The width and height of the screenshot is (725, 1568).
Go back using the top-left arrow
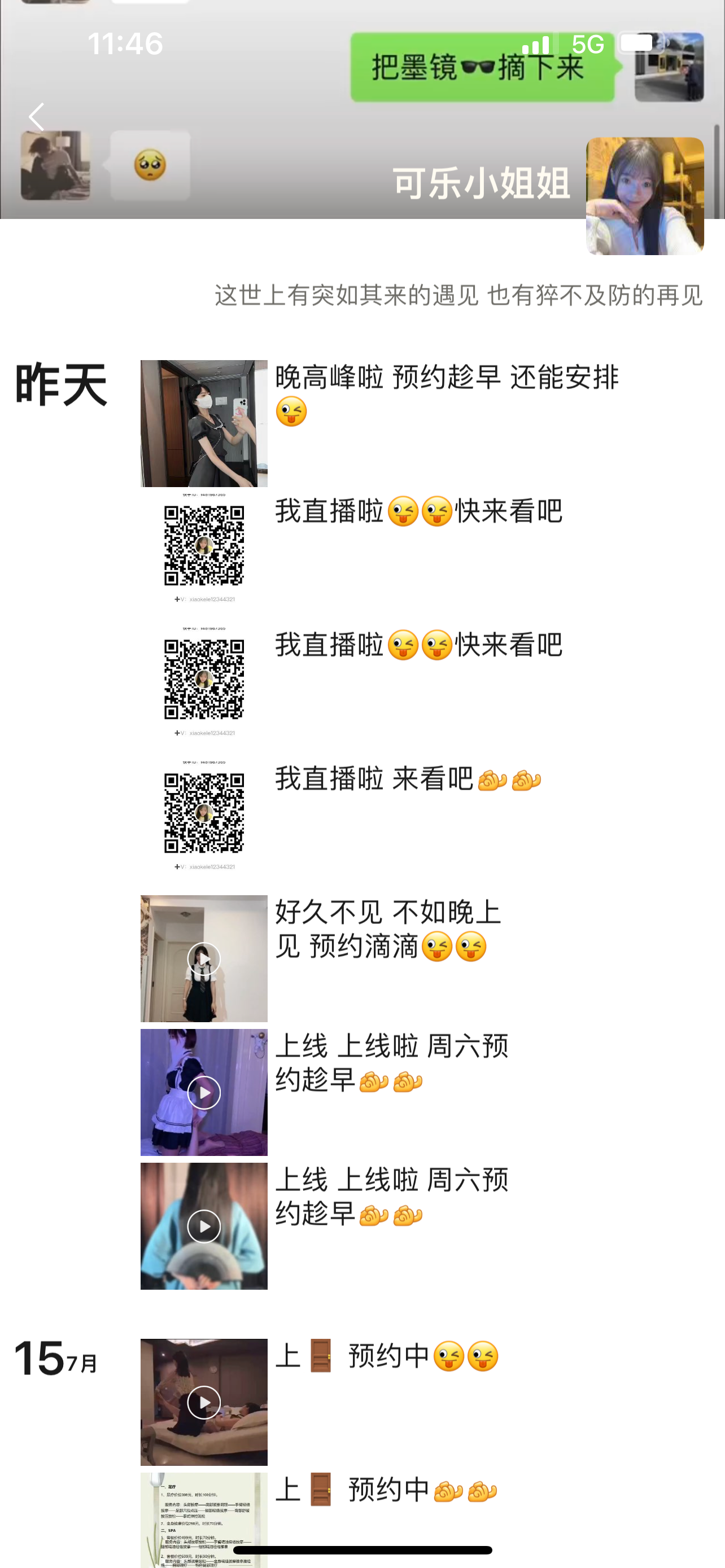pos(37,117)
